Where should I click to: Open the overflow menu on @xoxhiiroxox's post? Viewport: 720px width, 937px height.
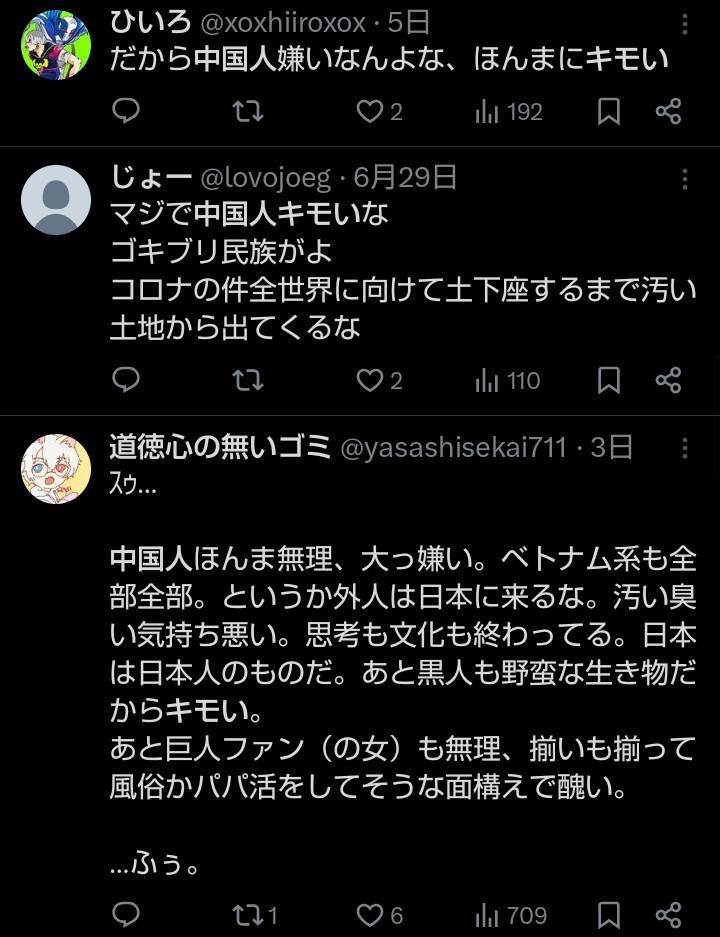coord(685,24)
